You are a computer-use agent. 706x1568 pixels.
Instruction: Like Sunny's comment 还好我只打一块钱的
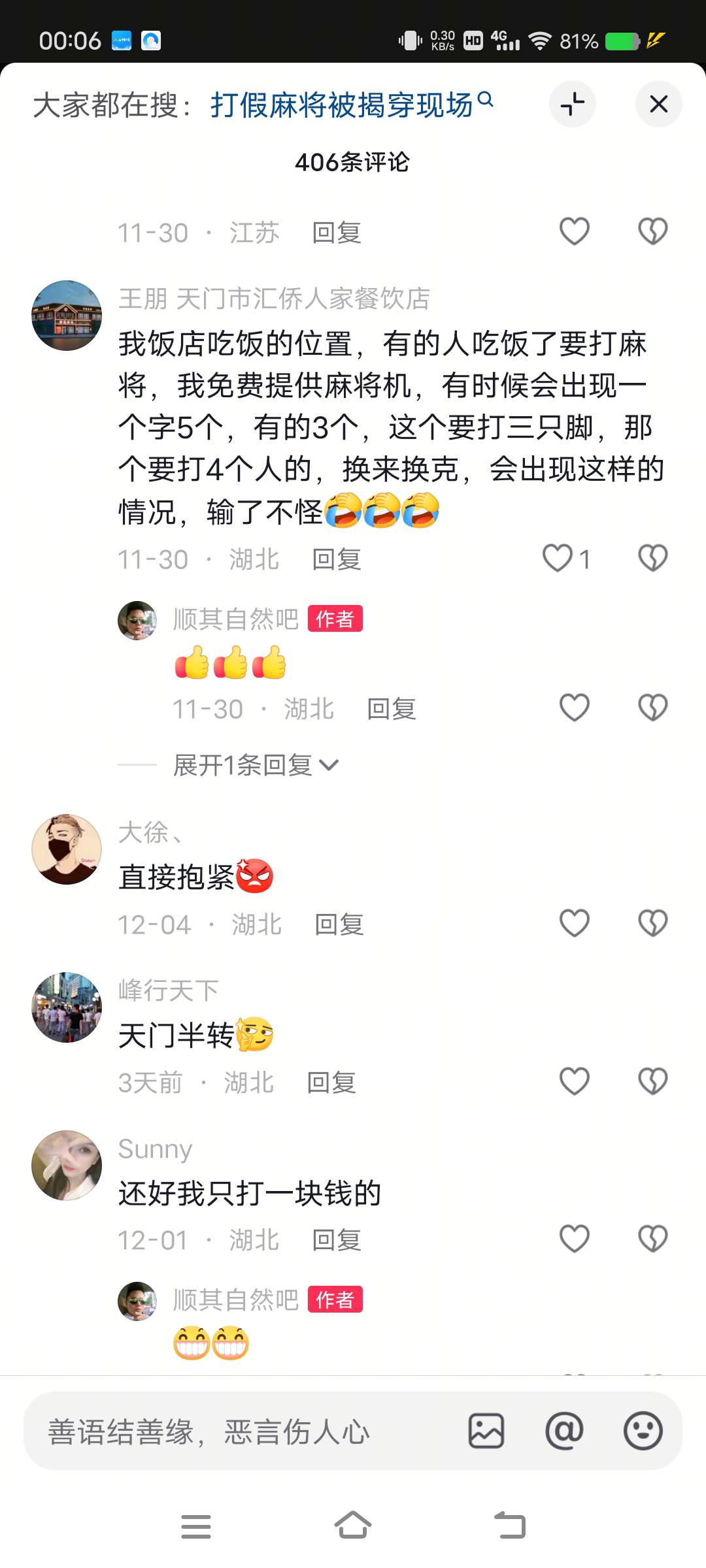[575, 1239]
